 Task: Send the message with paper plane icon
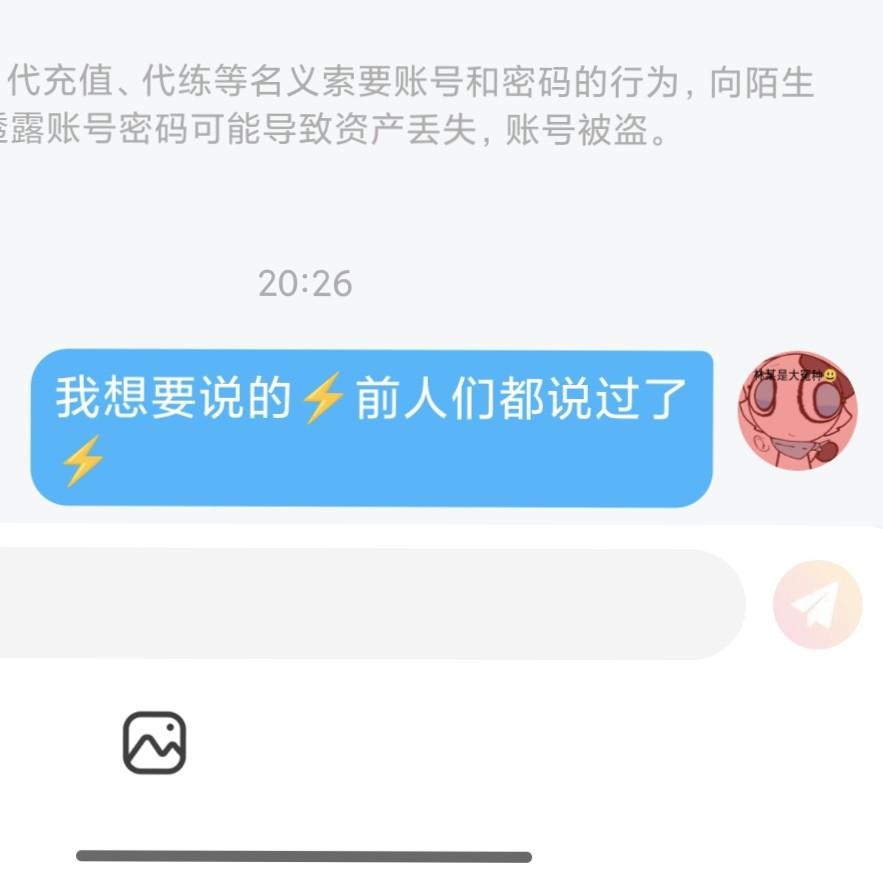click(x=817, y=605)
